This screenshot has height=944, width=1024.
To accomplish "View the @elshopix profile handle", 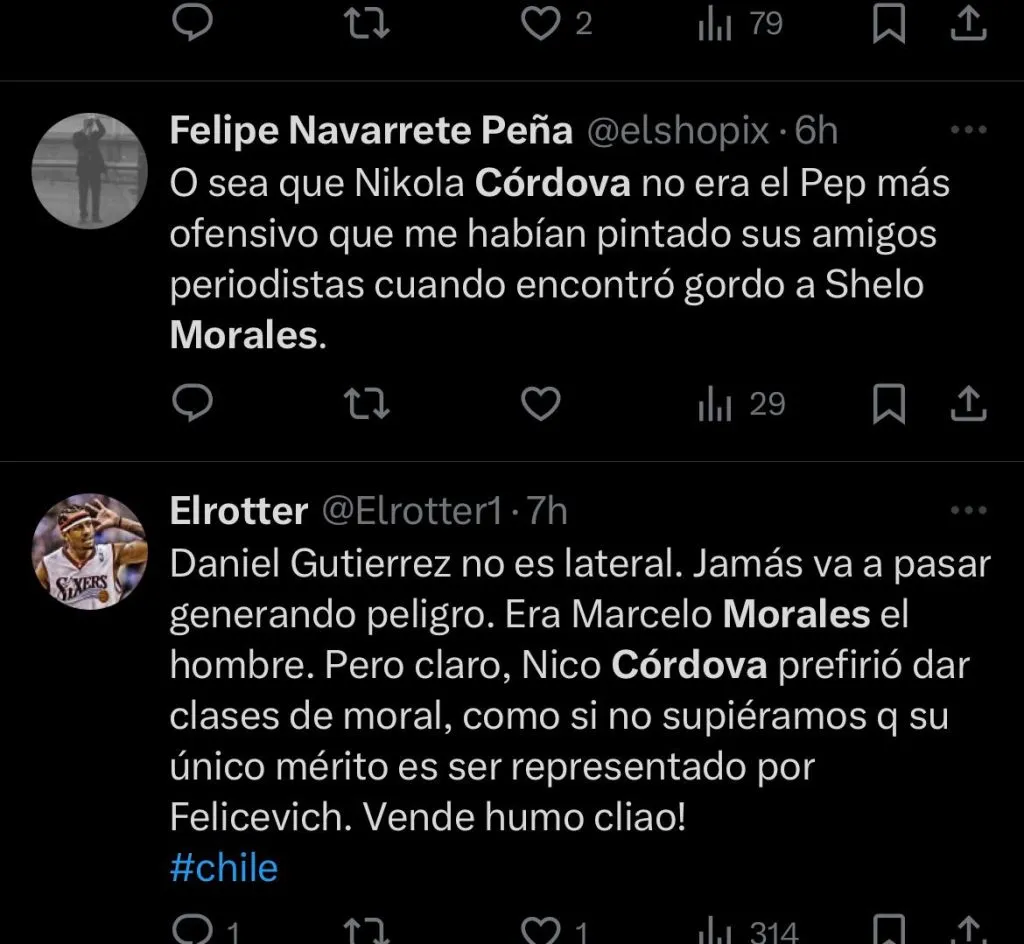I will pyautogui.click(x=677, y=131).
